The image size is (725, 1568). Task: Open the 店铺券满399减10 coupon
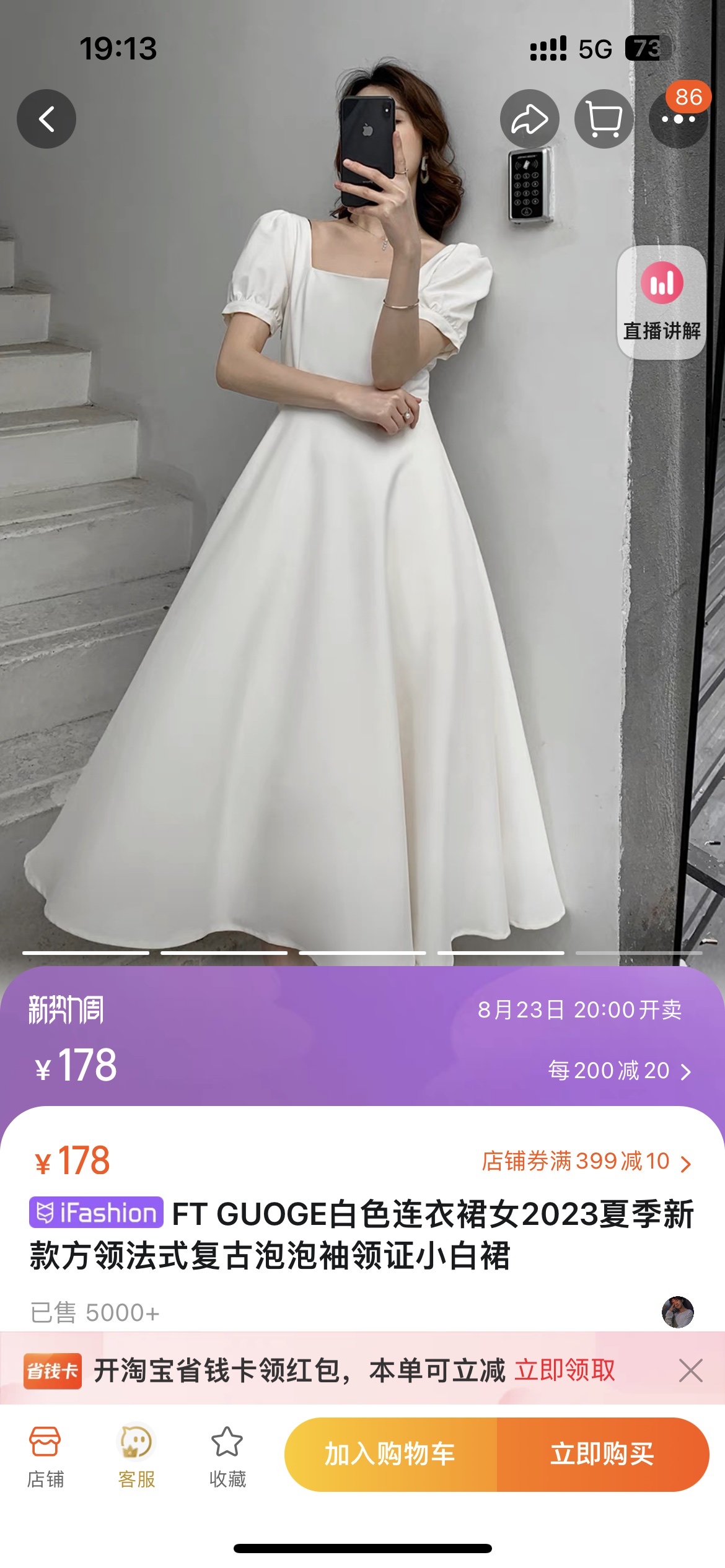586,1161
